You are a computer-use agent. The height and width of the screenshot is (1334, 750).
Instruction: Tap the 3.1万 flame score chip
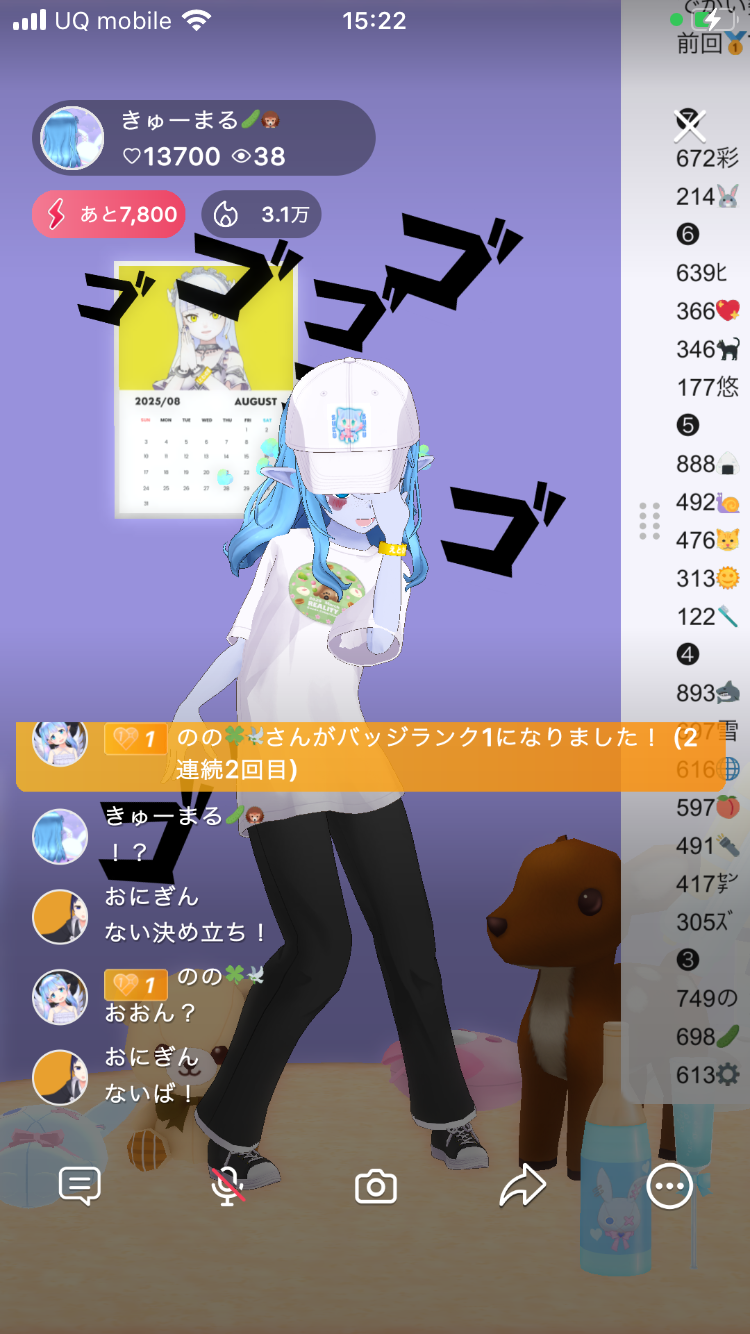coord(261,214)
